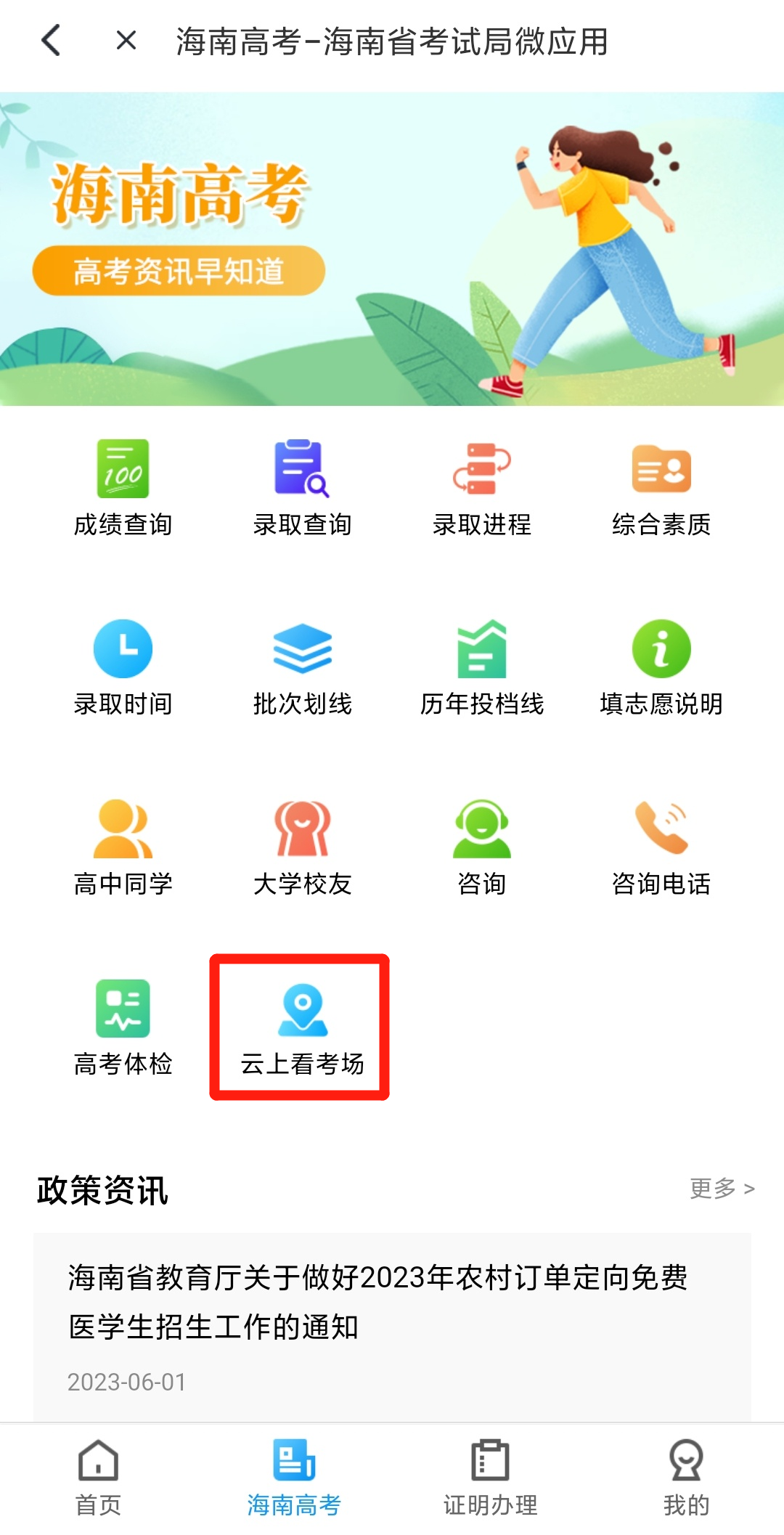This screenshot has height=1535, width=784.
Task: Open 录取查询 admission lookup
Action: [x=302, y=488]
